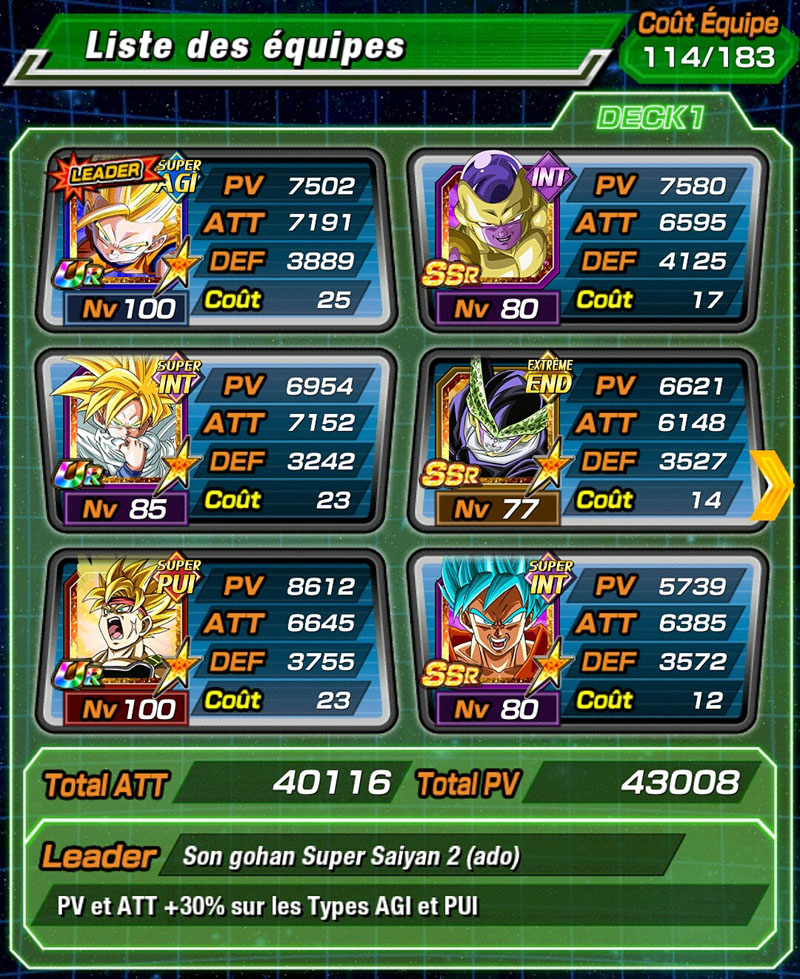The height and width of the screenshot is (979, 800).
Task: Go to the next deck with the arrow
Action: pos(771,486)
